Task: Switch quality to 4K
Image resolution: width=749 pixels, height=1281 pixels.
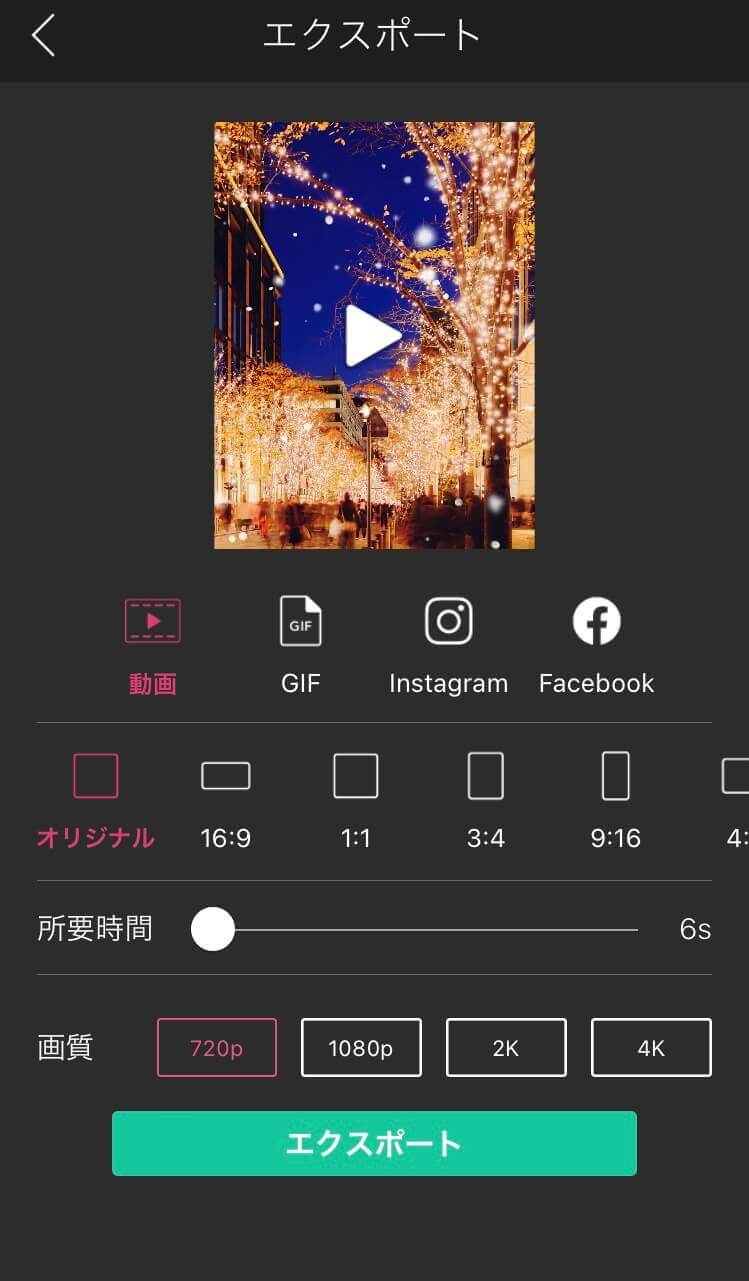Action: point(651,1047)
